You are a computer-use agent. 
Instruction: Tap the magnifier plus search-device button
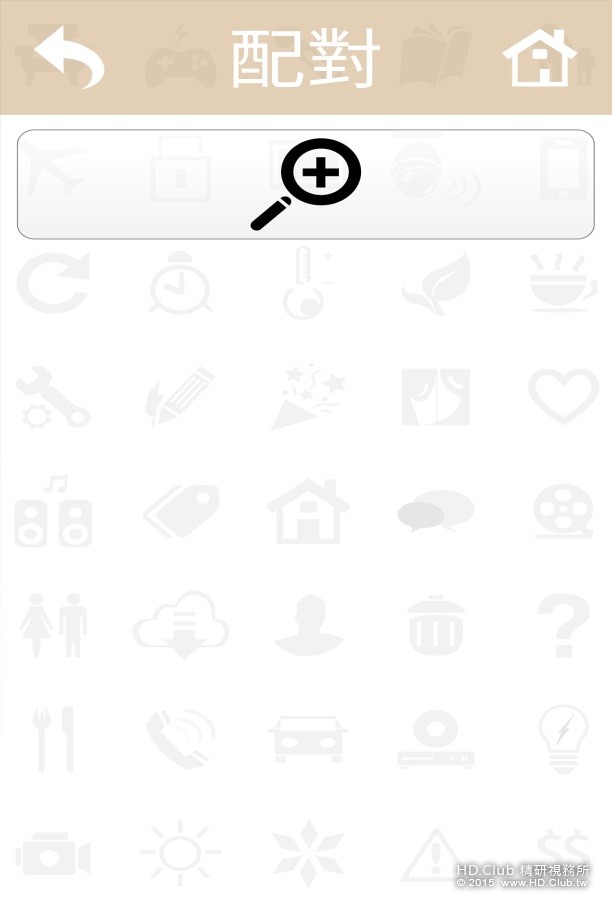[x=306, y=185]
